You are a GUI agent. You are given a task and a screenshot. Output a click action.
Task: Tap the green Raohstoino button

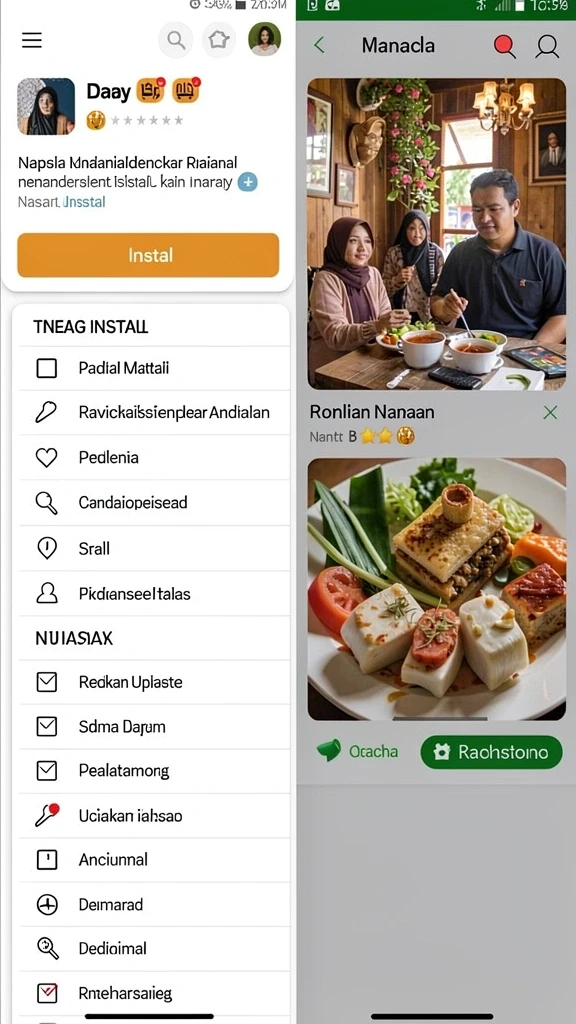[x=491, y=752]
